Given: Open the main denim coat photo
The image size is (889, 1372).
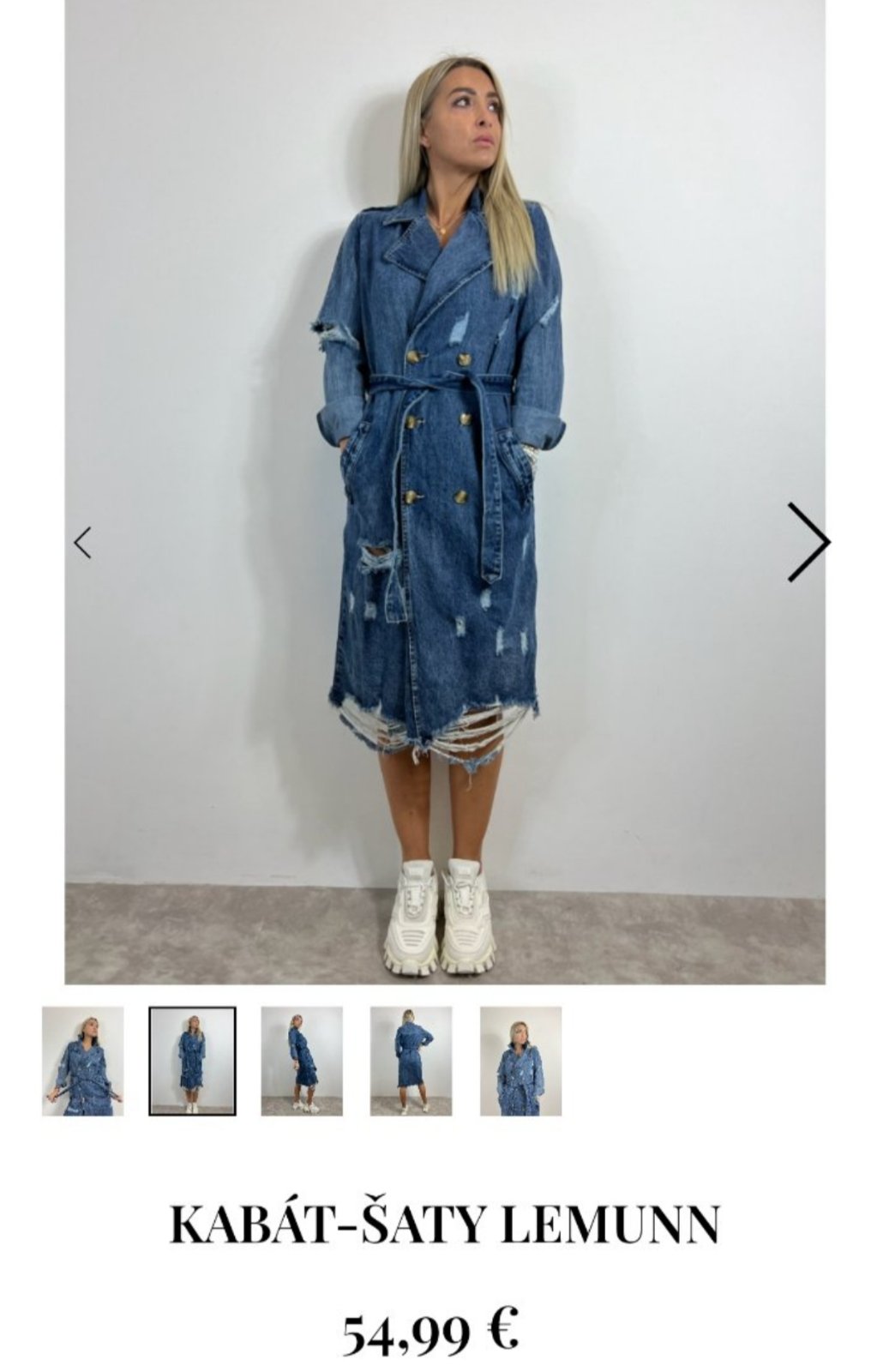Looking at the screenshot, I should pyautogui.click(x=444, y=492).
